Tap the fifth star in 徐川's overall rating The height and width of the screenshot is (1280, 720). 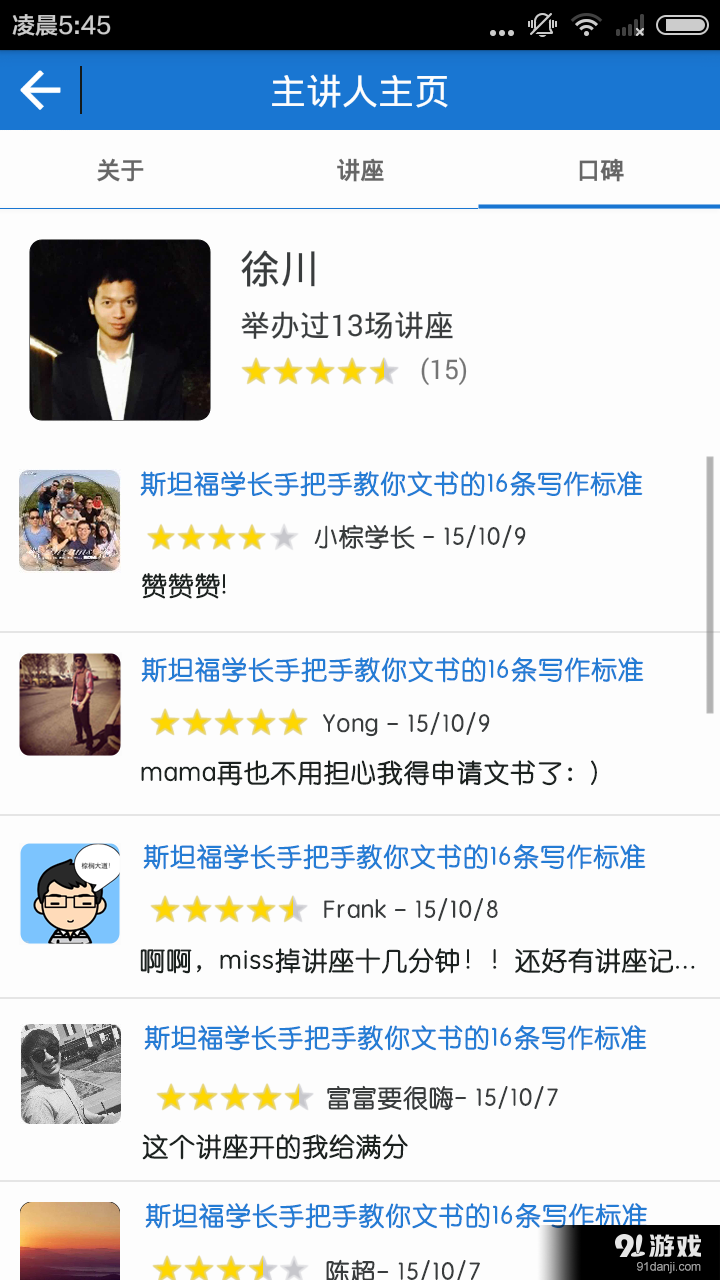click(384, 370)
